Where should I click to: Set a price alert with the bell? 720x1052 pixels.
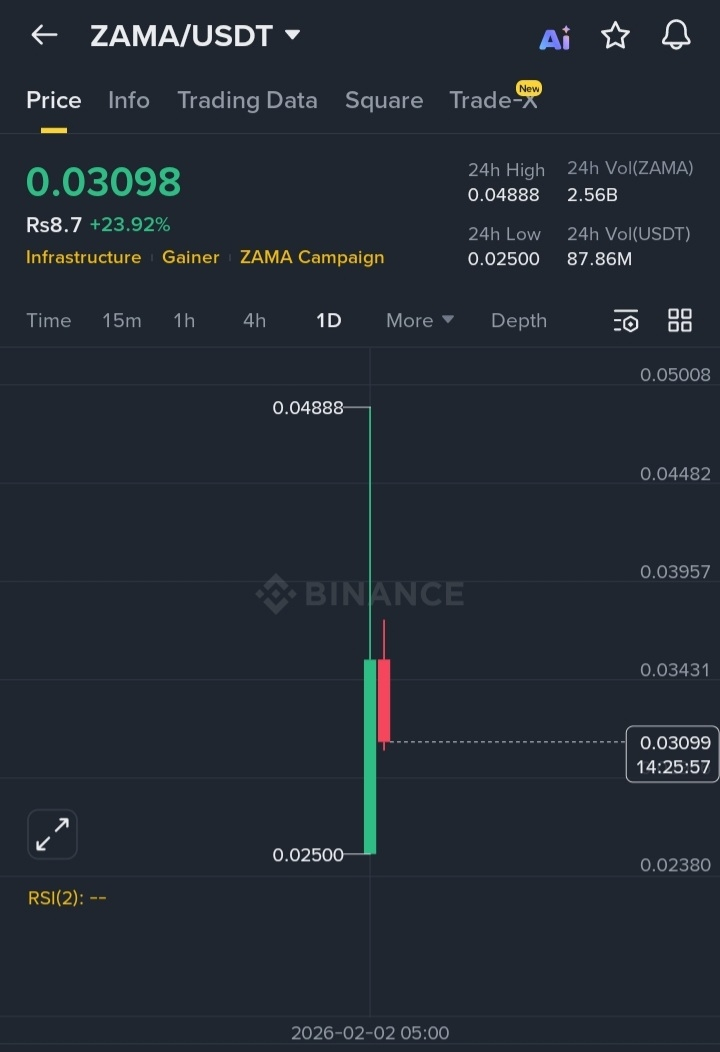(x=677, y=36)
